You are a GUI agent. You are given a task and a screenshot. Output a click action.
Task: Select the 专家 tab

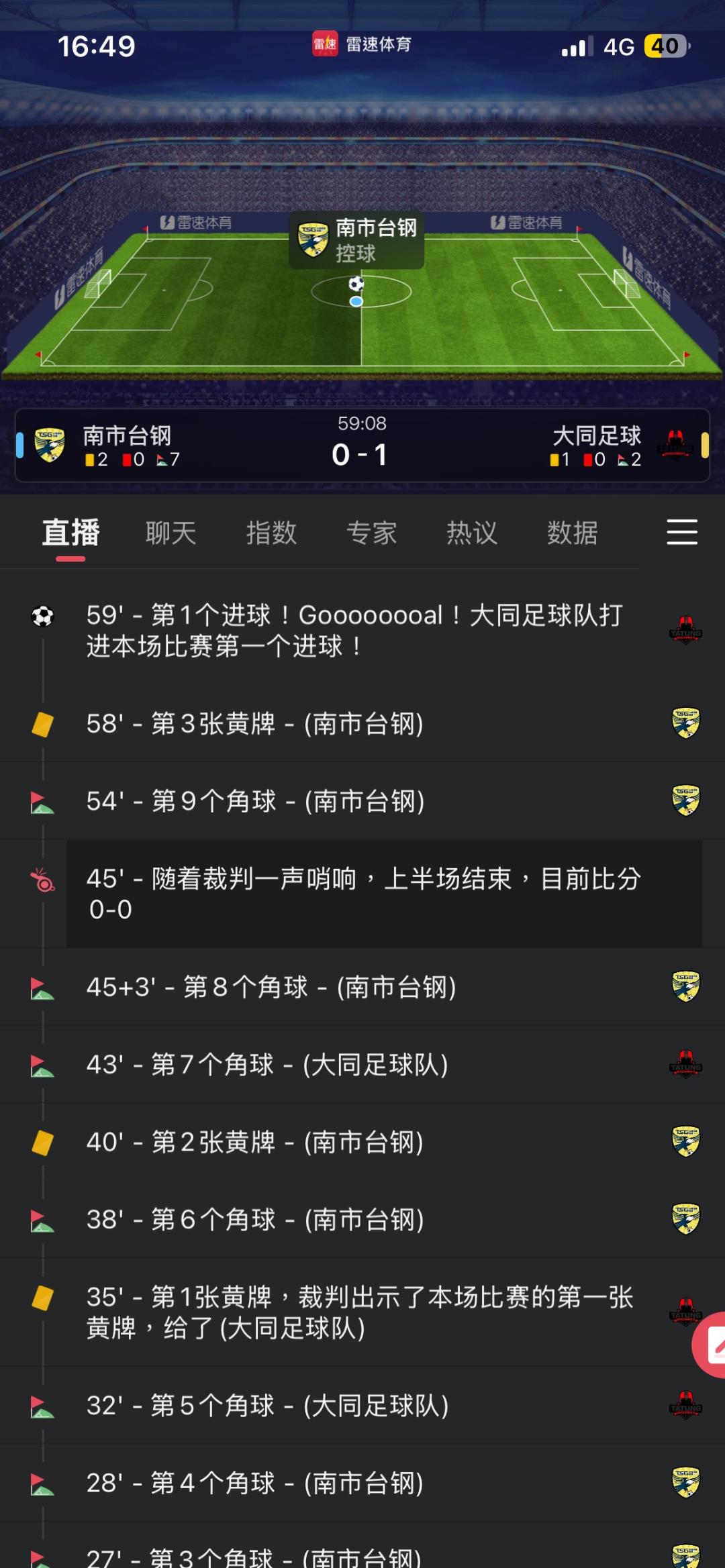pos(372,533)
